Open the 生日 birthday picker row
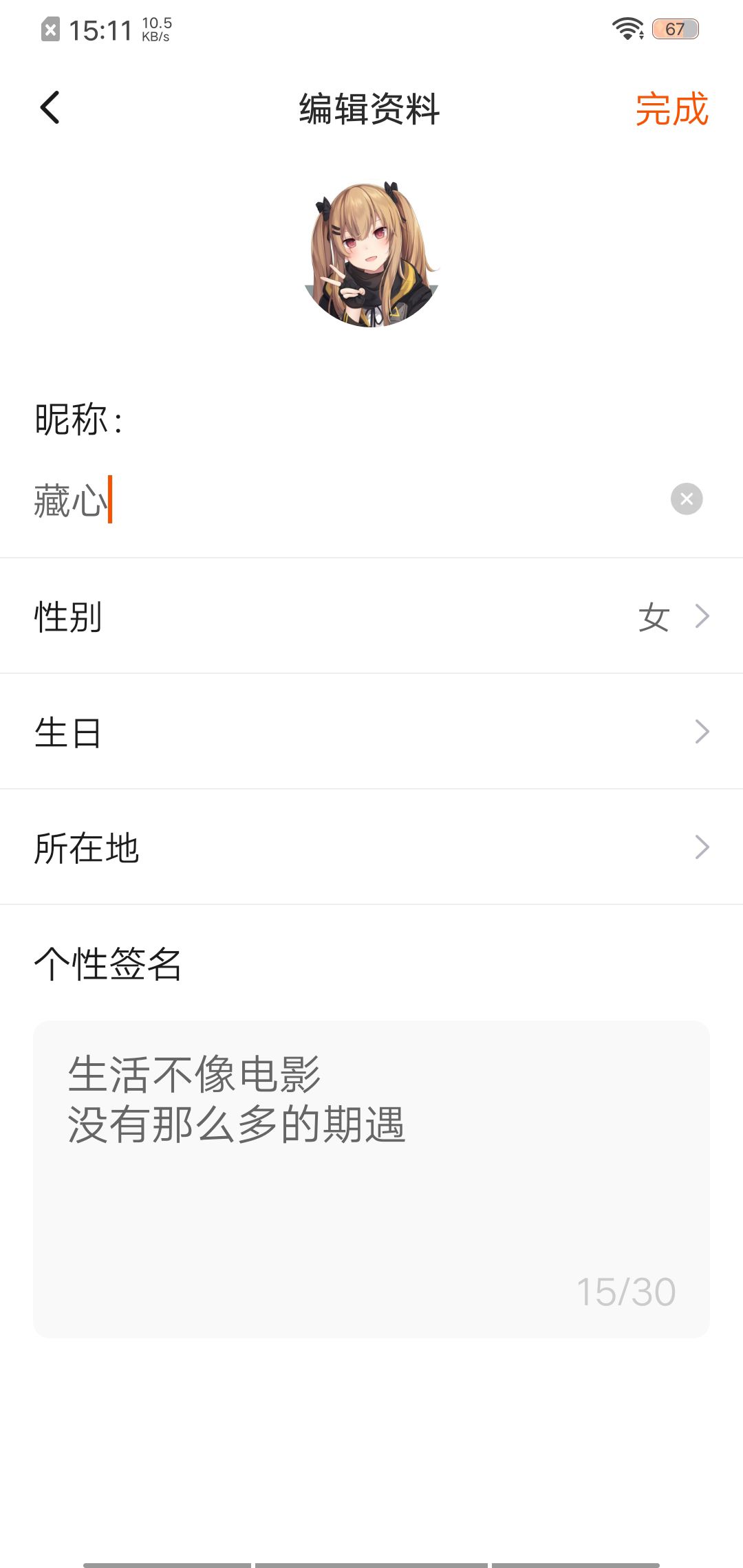Viewport: 743px width, 1568px height. point(371,732)
